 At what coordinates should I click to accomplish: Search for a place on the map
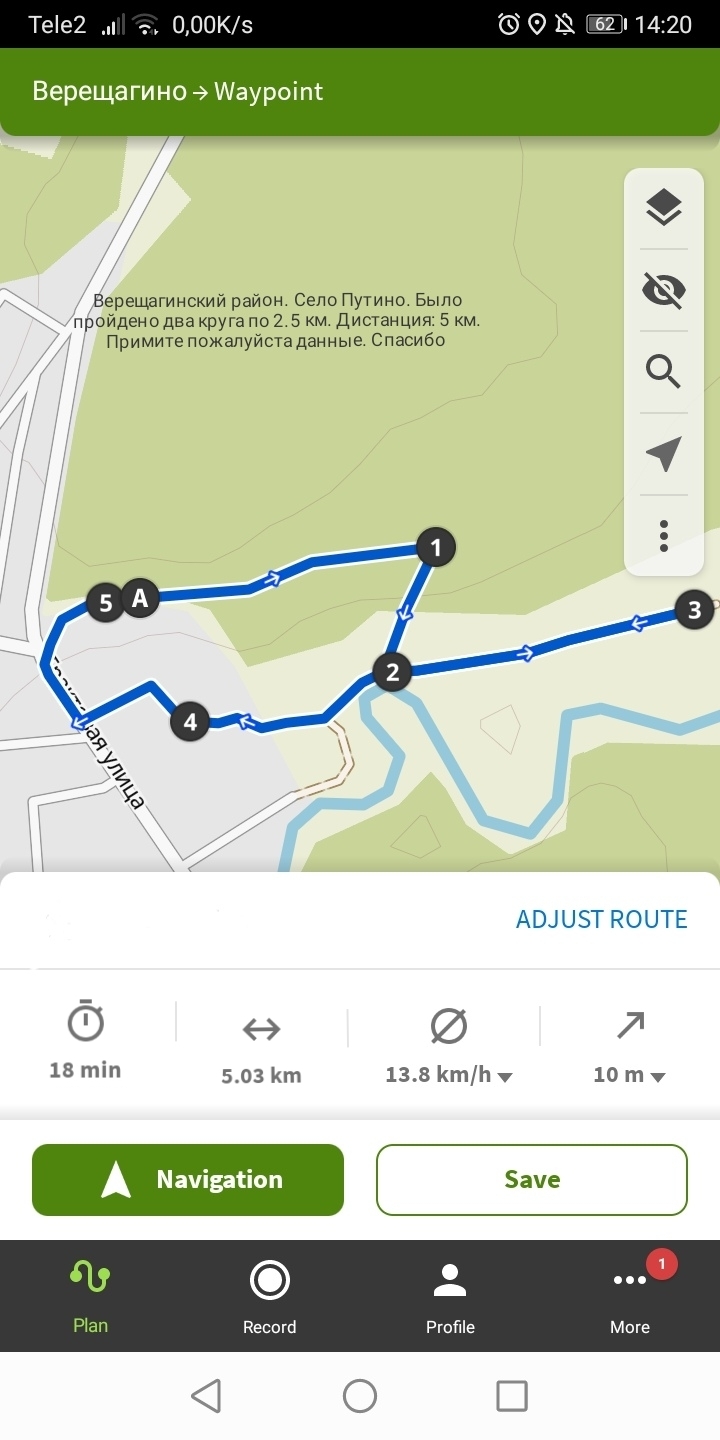click(663, 371)
